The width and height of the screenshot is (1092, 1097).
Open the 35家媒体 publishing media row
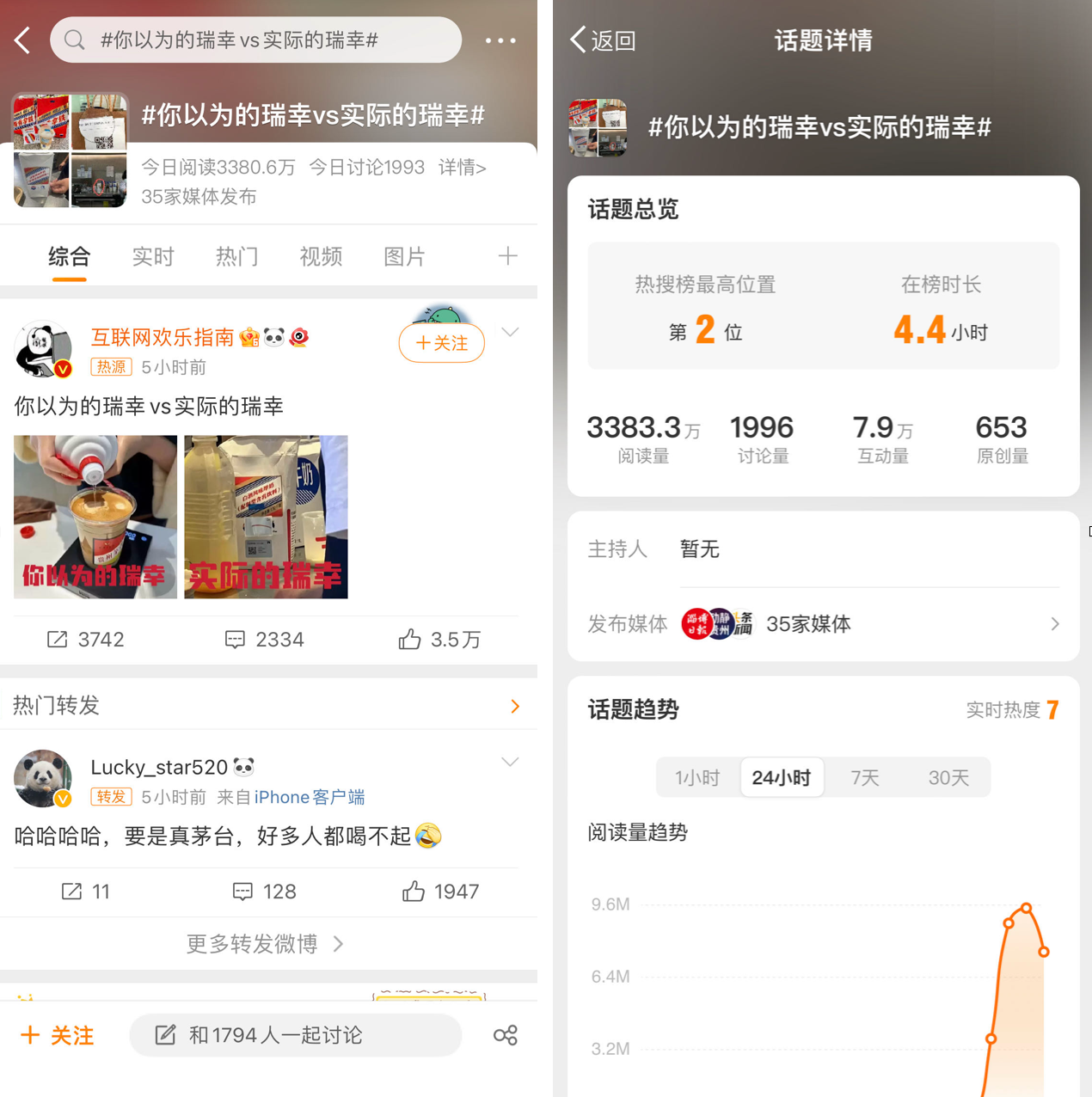[823, 624]
